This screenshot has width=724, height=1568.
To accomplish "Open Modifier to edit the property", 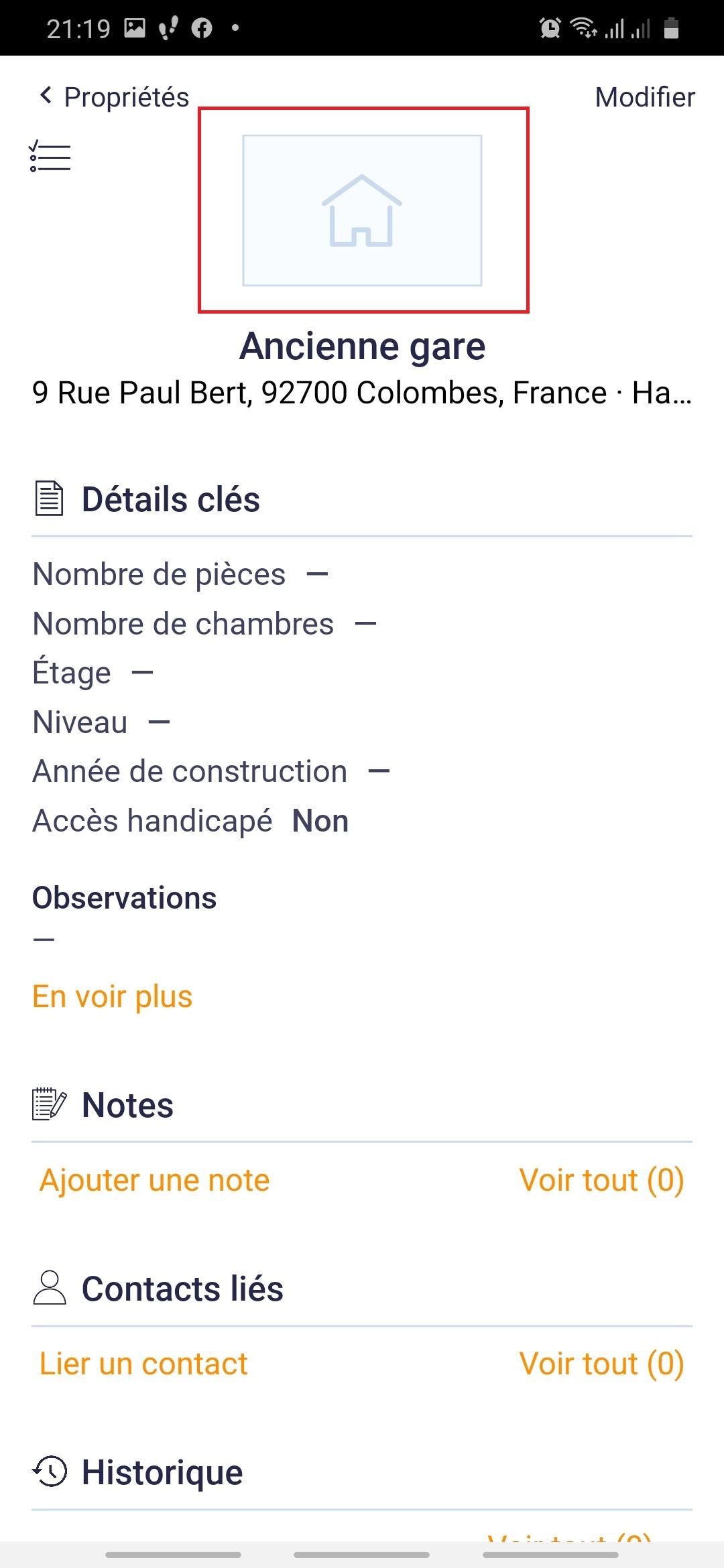I will tap(644, 96).
